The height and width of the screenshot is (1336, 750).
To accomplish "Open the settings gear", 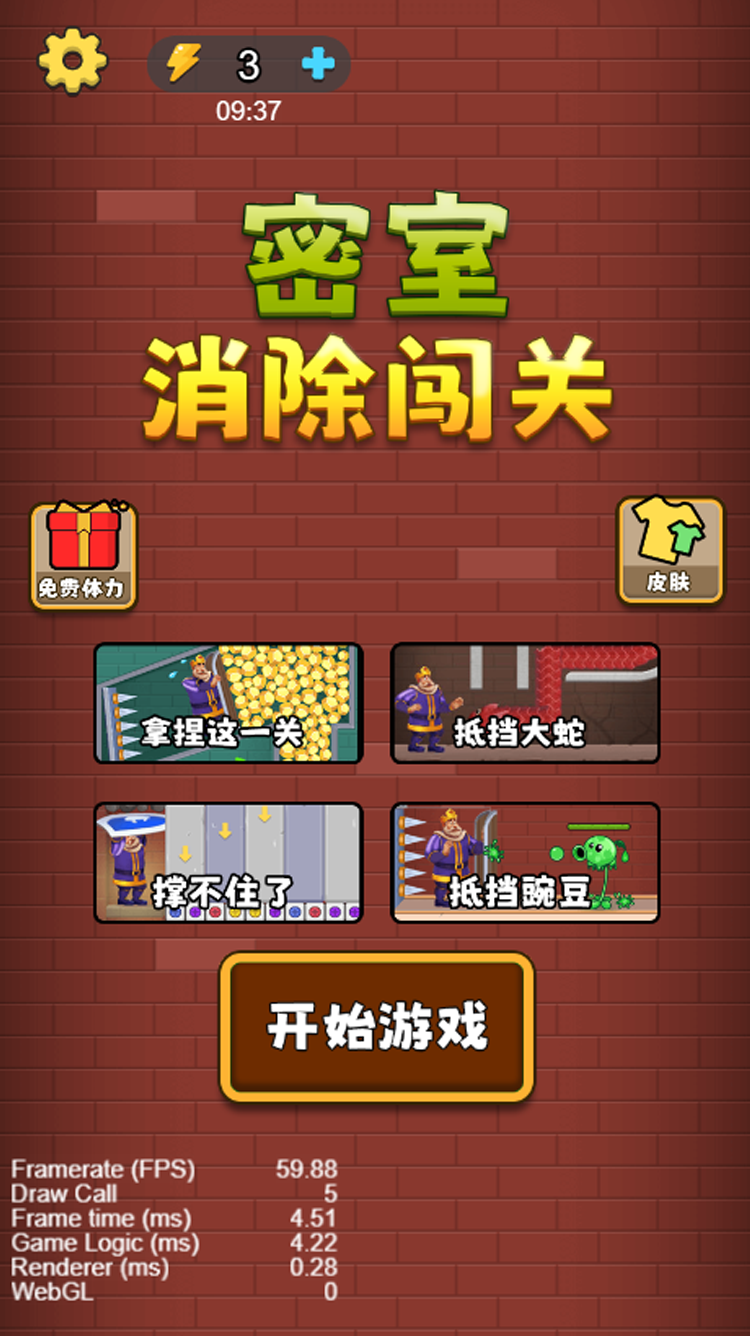I will point(72,61).
